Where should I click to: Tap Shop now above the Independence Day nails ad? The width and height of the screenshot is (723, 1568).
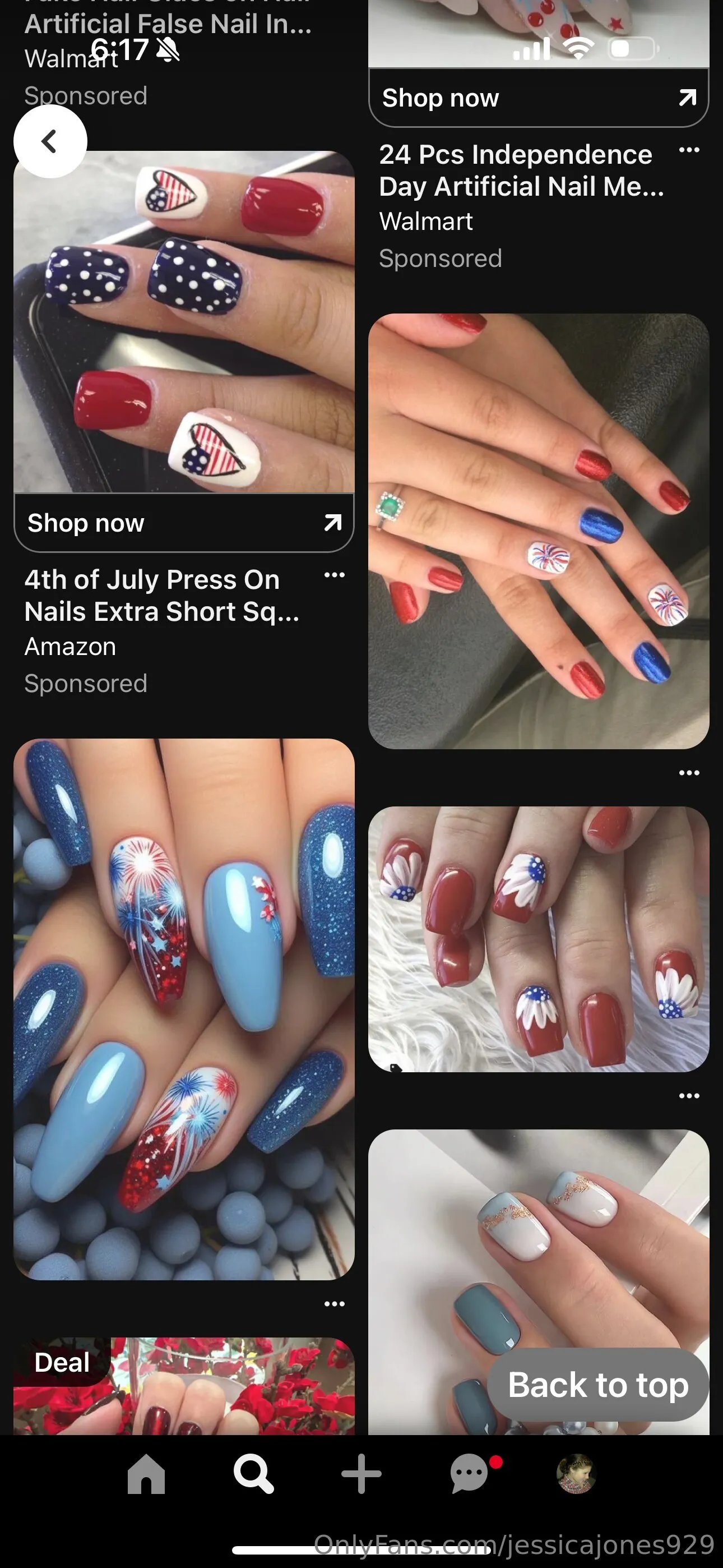pos(538,98)
